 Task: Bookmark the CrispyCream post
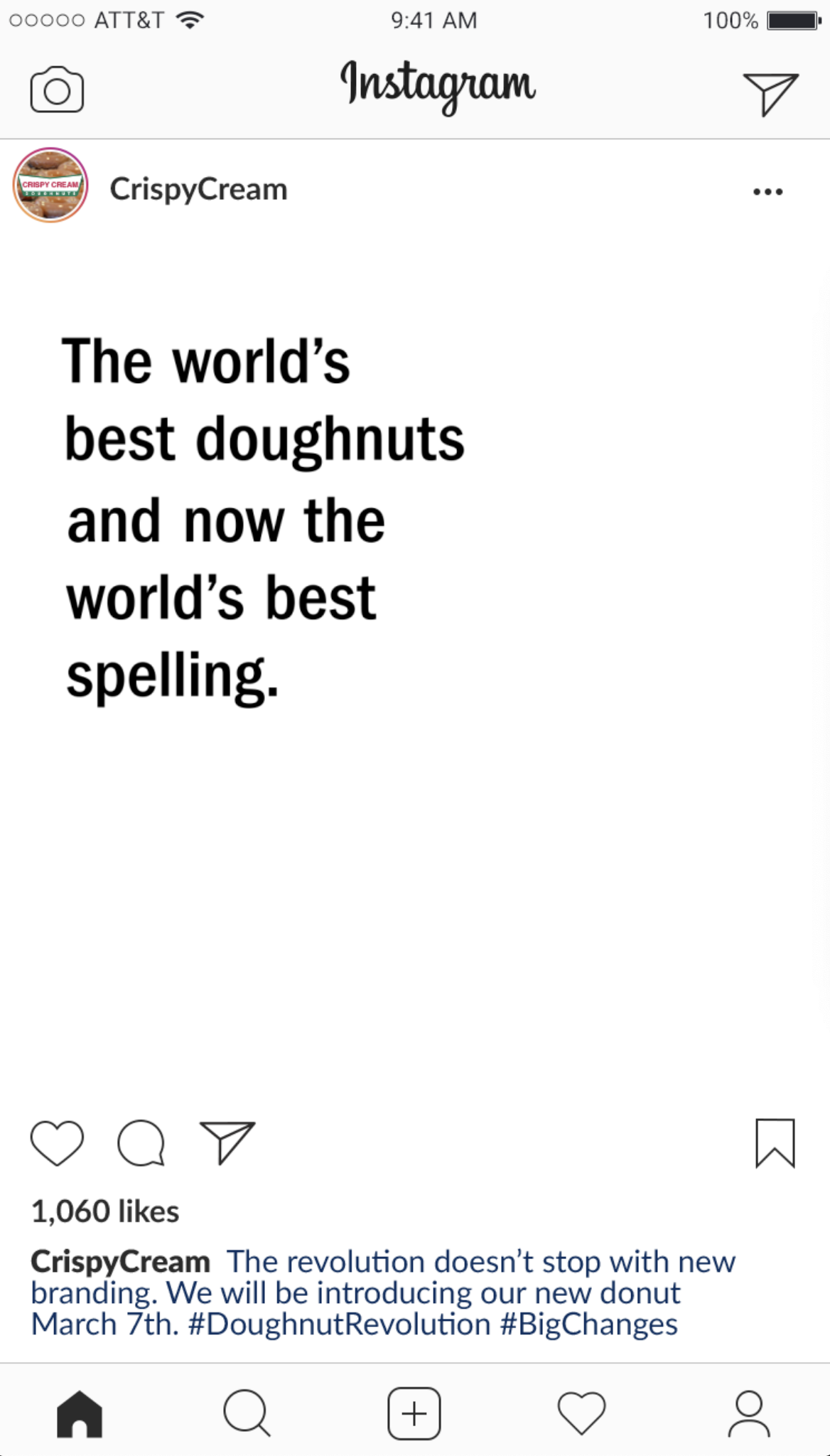[775, 1143]
